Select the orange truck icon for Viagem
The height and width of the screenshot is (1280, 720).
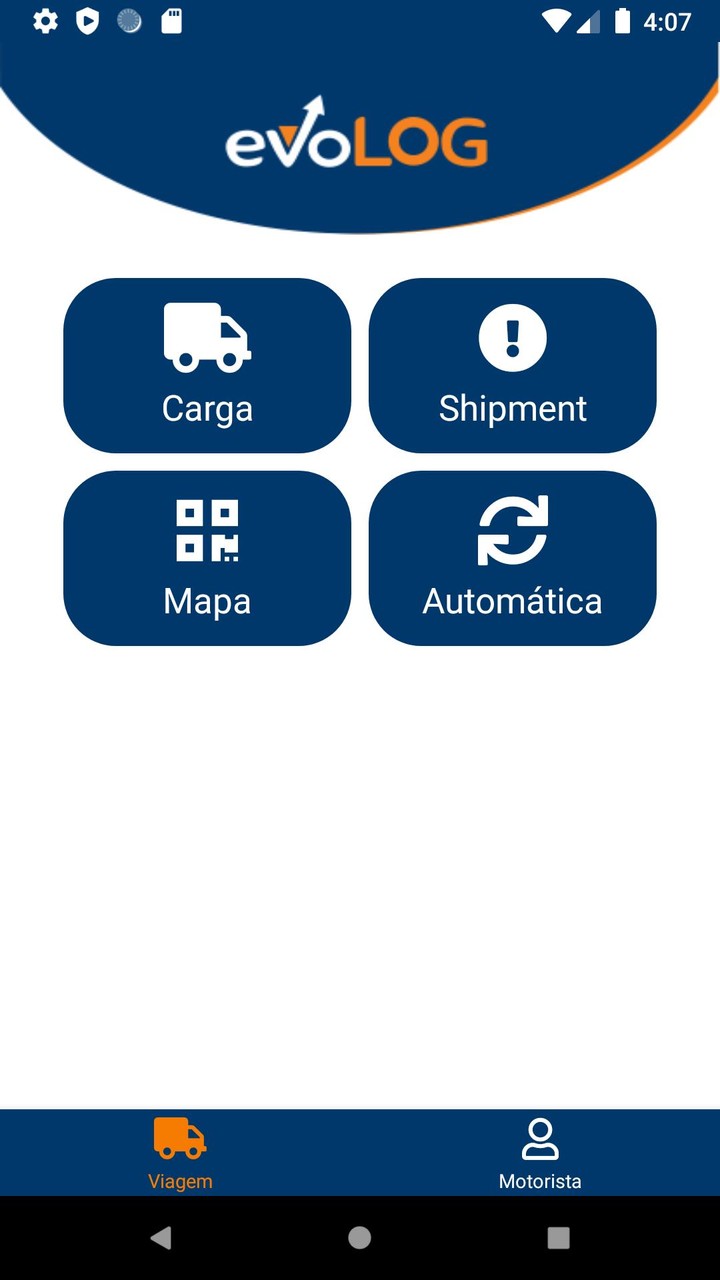(179, 1138)
